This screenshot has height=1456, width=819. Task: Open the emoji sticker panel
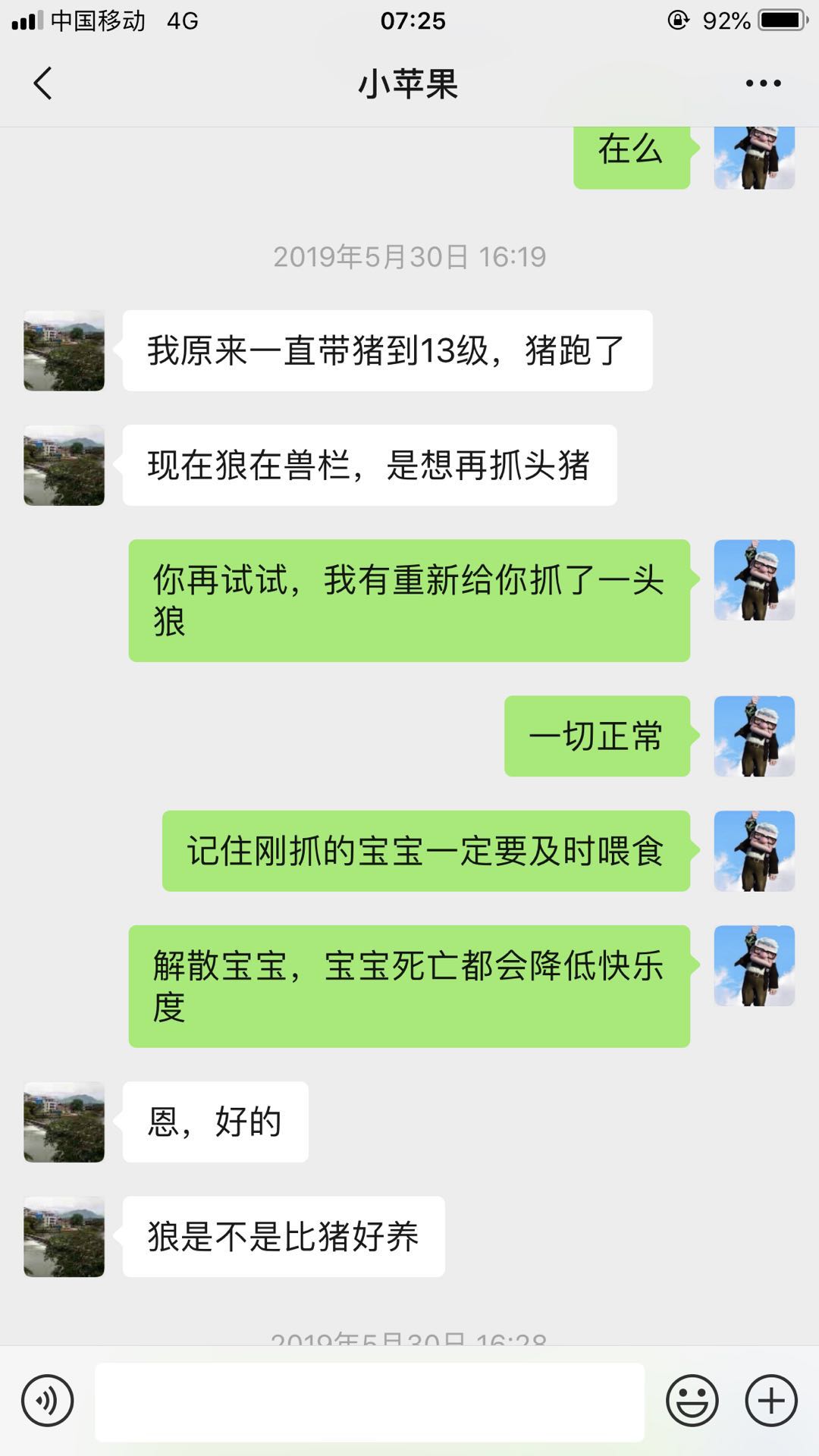pos(692,1401)
